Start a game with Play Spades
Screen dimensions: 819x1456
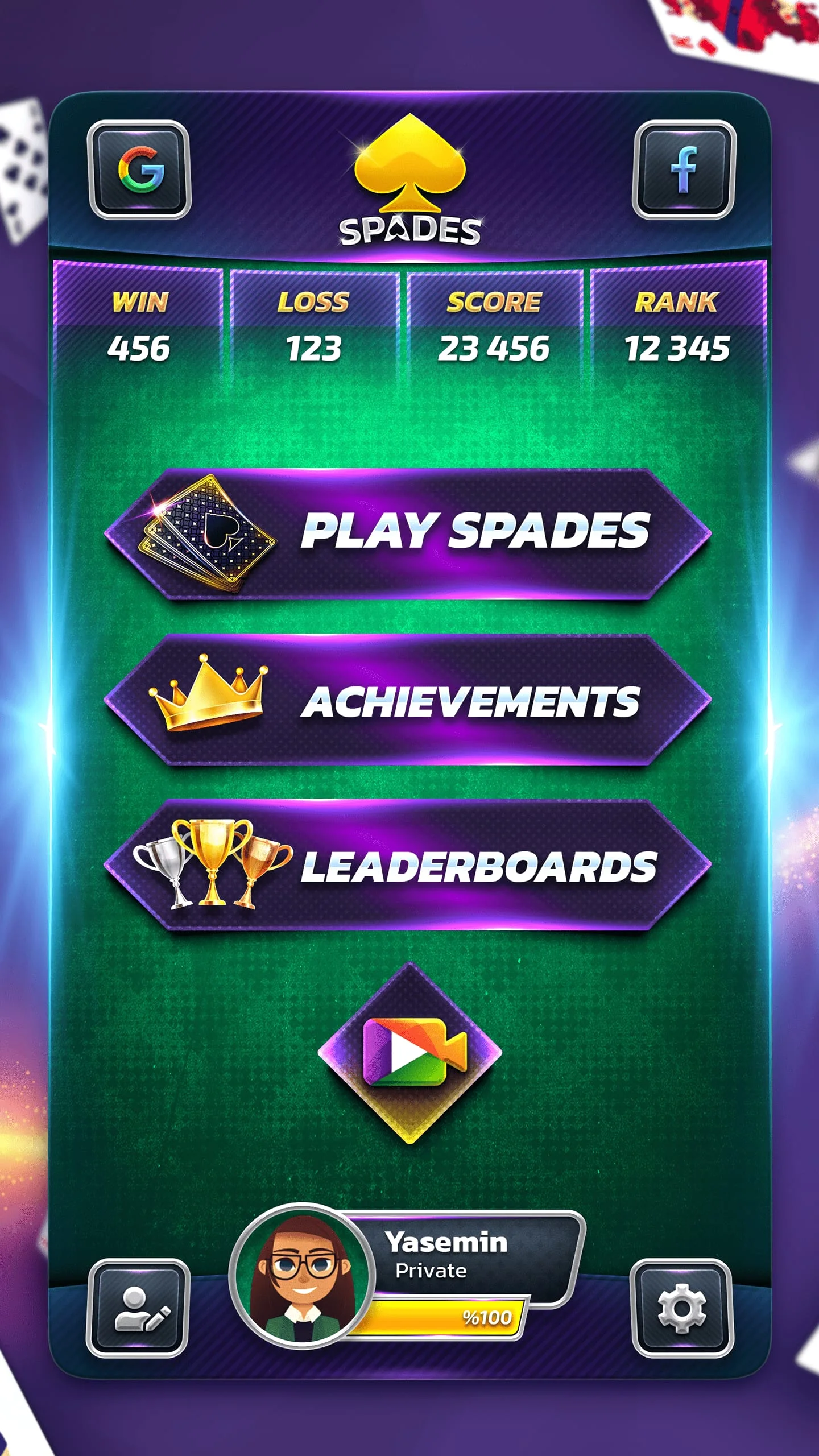coord(408,533)
